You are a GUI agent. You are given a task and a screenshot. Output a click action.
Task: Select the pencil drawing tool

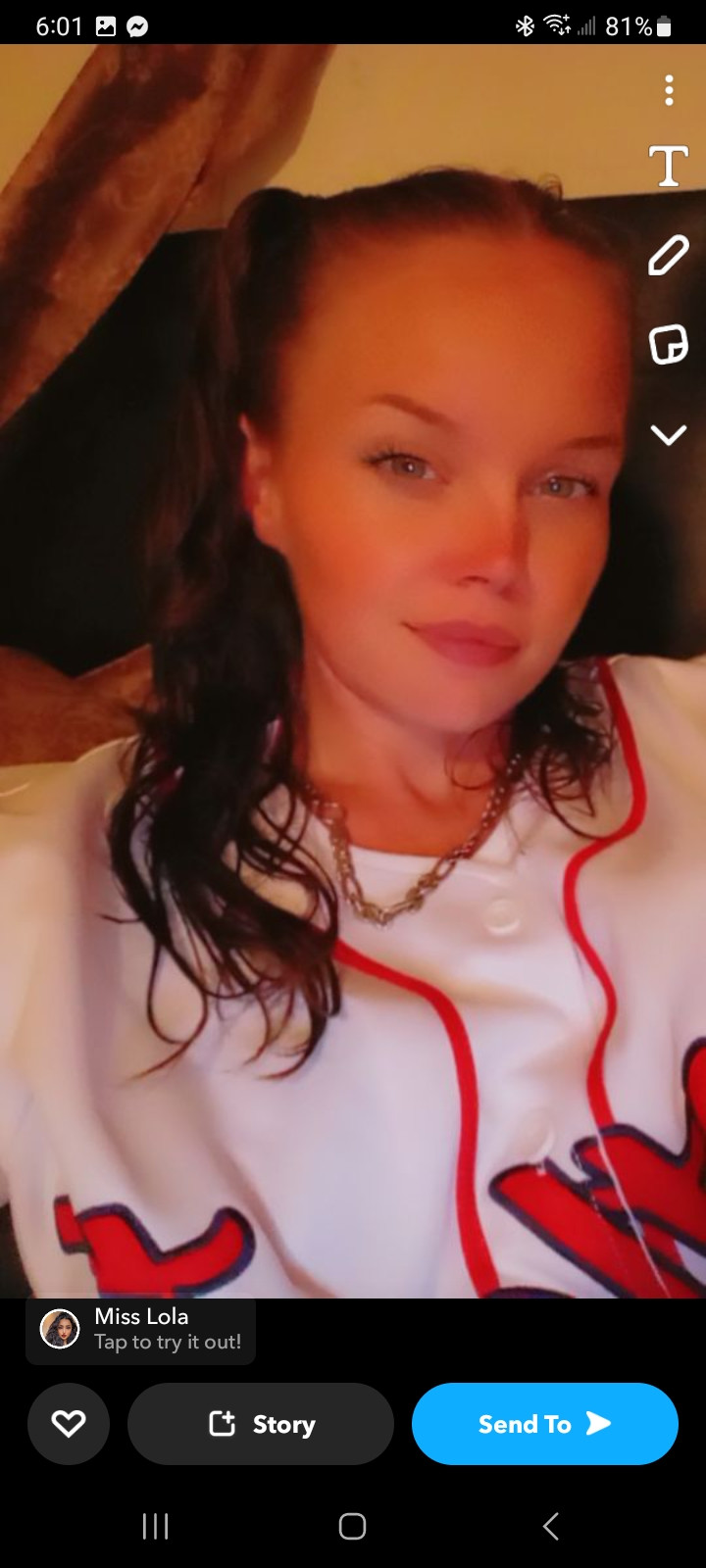click(x=669, y=256)
